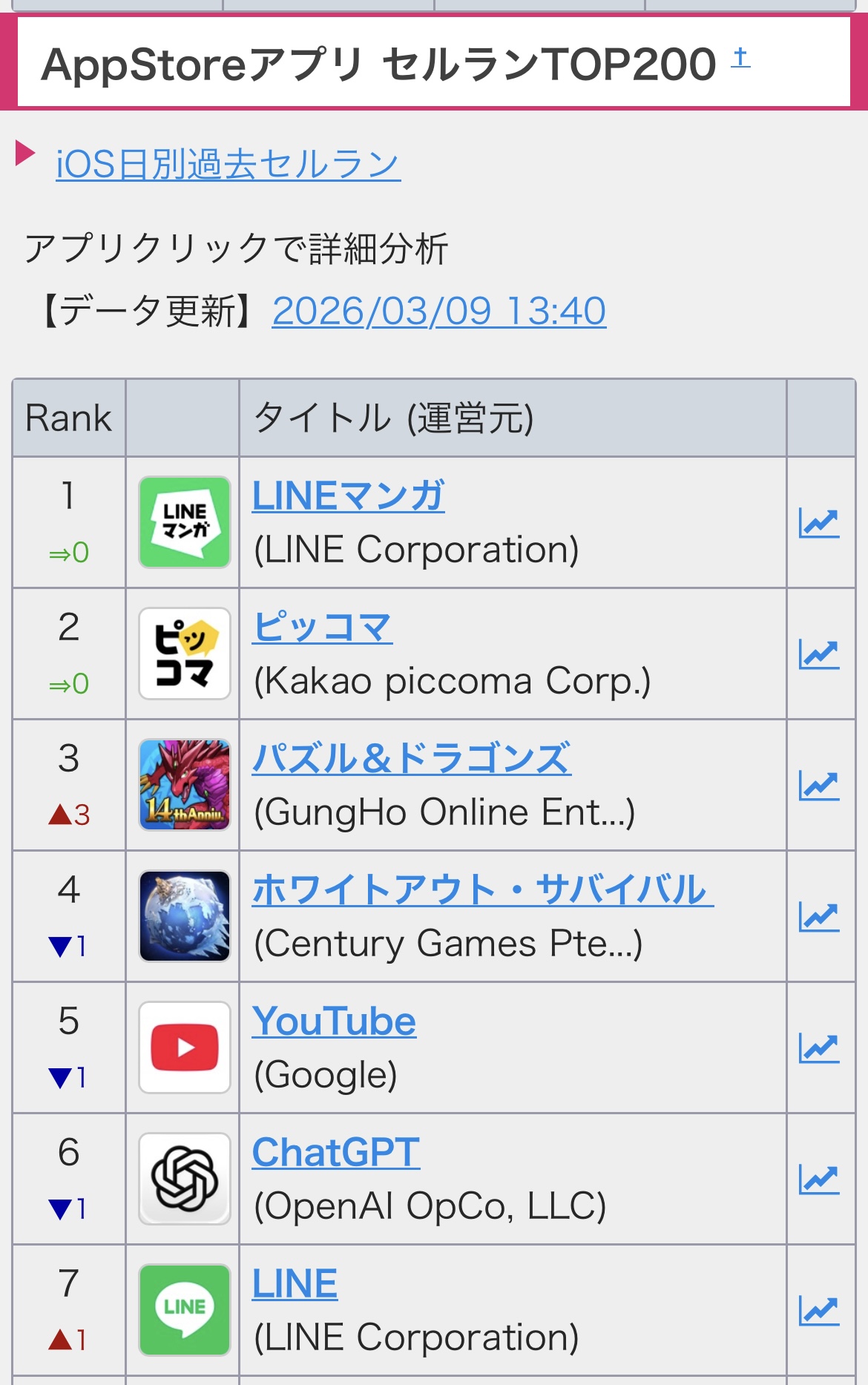Jump to top via arrow beside TOP200 heading

point(740,58)
